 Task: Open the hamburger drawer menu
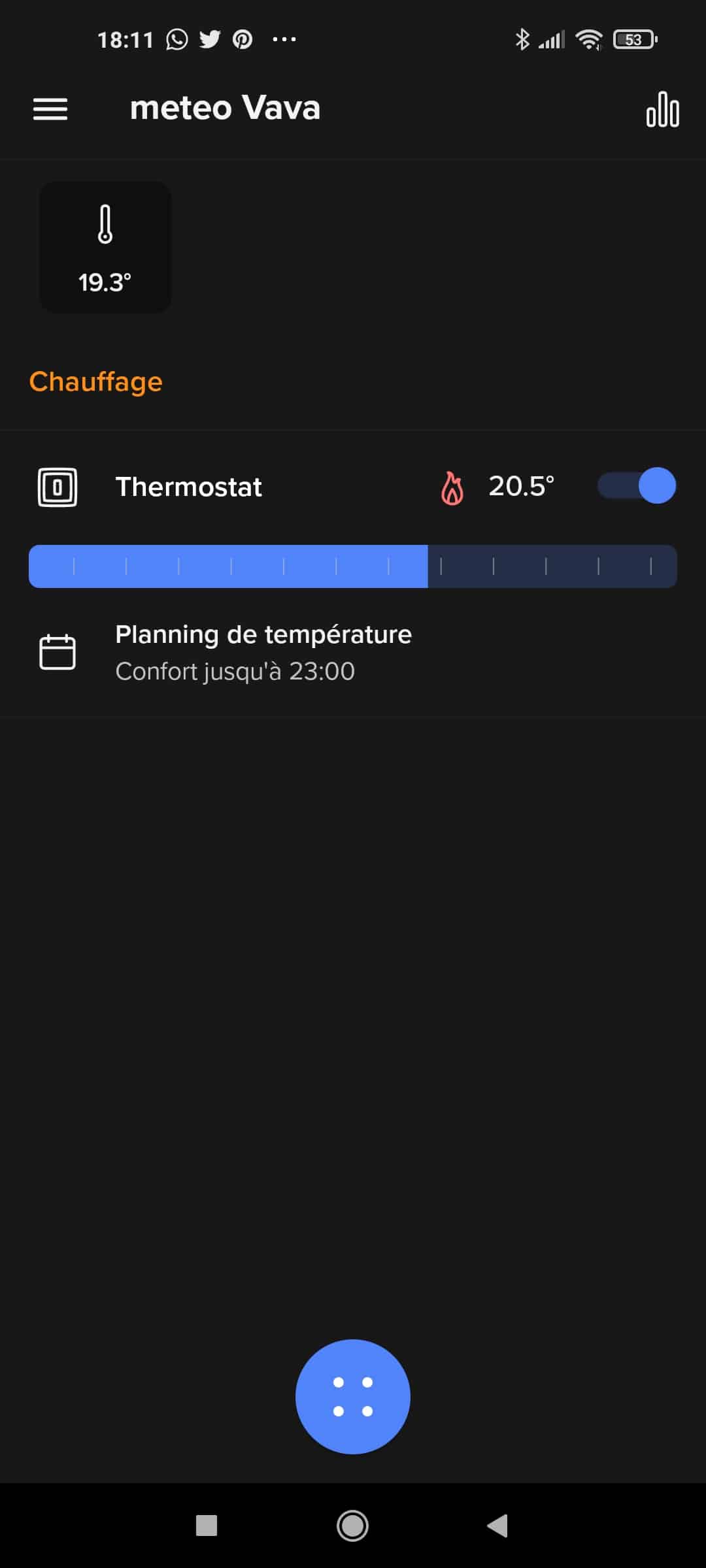click(x=50, y=108)
